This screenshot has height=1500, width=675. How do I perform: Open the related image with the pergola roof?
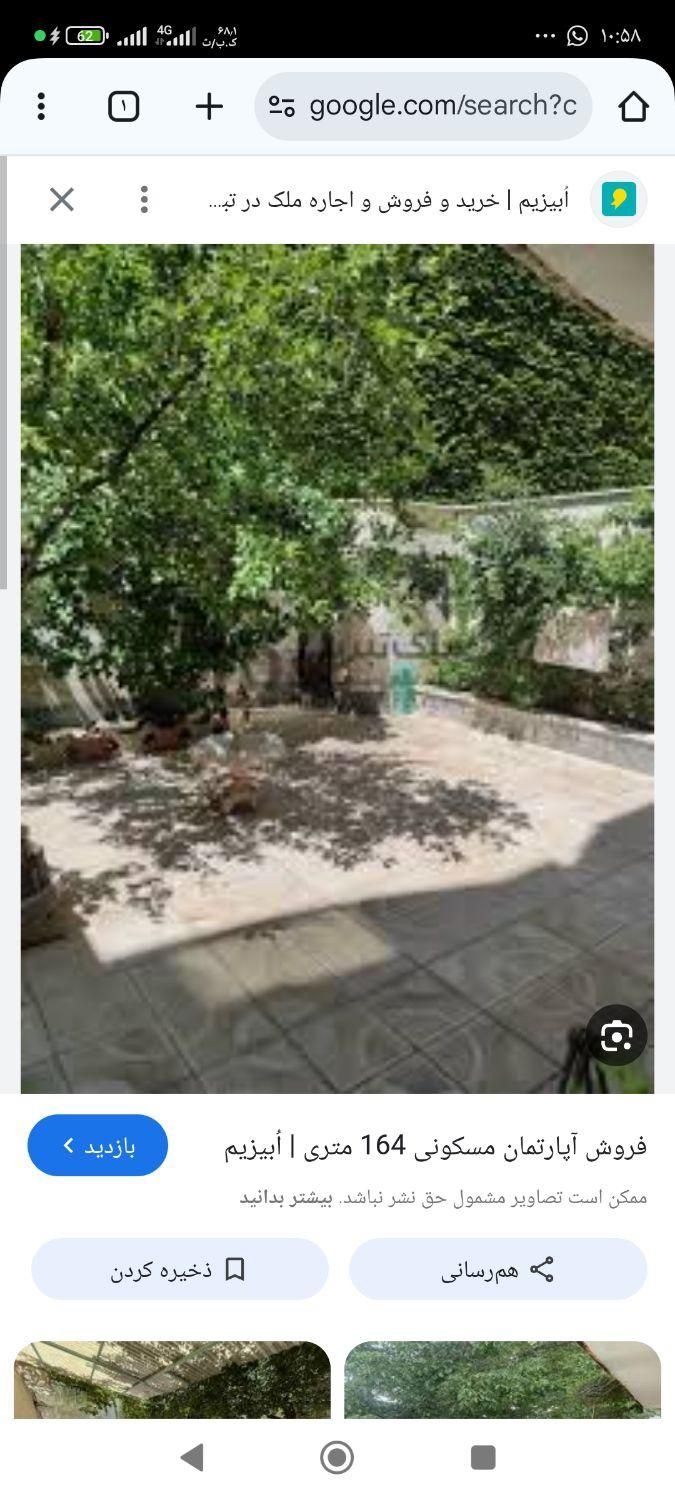pyautogui.click(x=172, y=1380)
